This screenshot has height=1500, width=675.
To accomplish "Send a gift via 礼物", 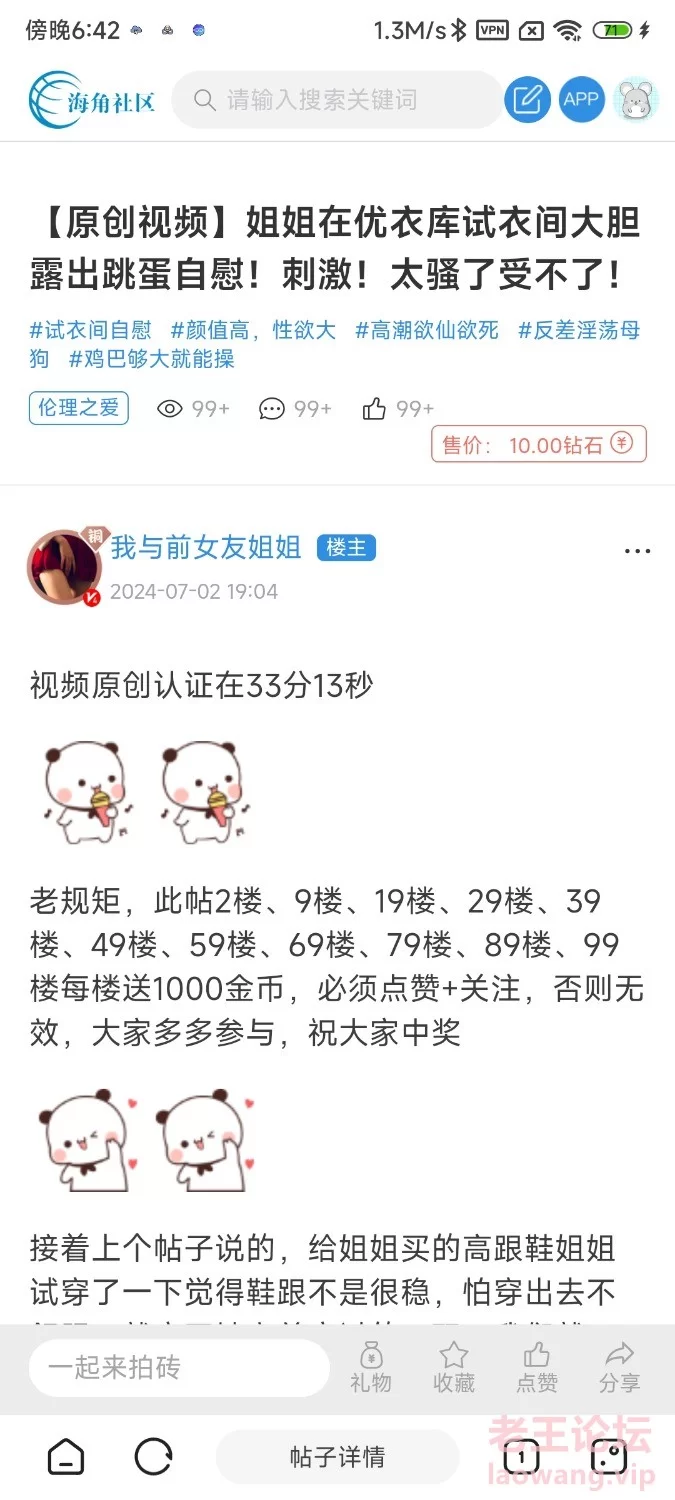I will [371, 1367].
